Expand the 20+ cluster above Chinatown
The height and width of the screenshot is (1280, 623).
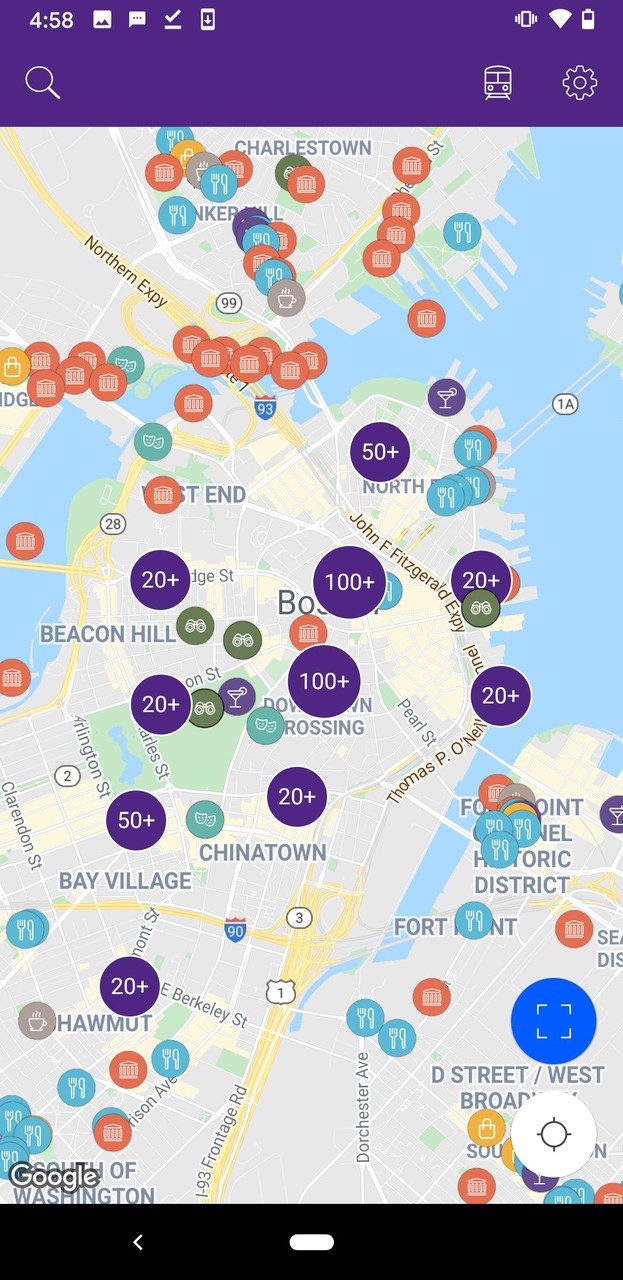point(297,796)
